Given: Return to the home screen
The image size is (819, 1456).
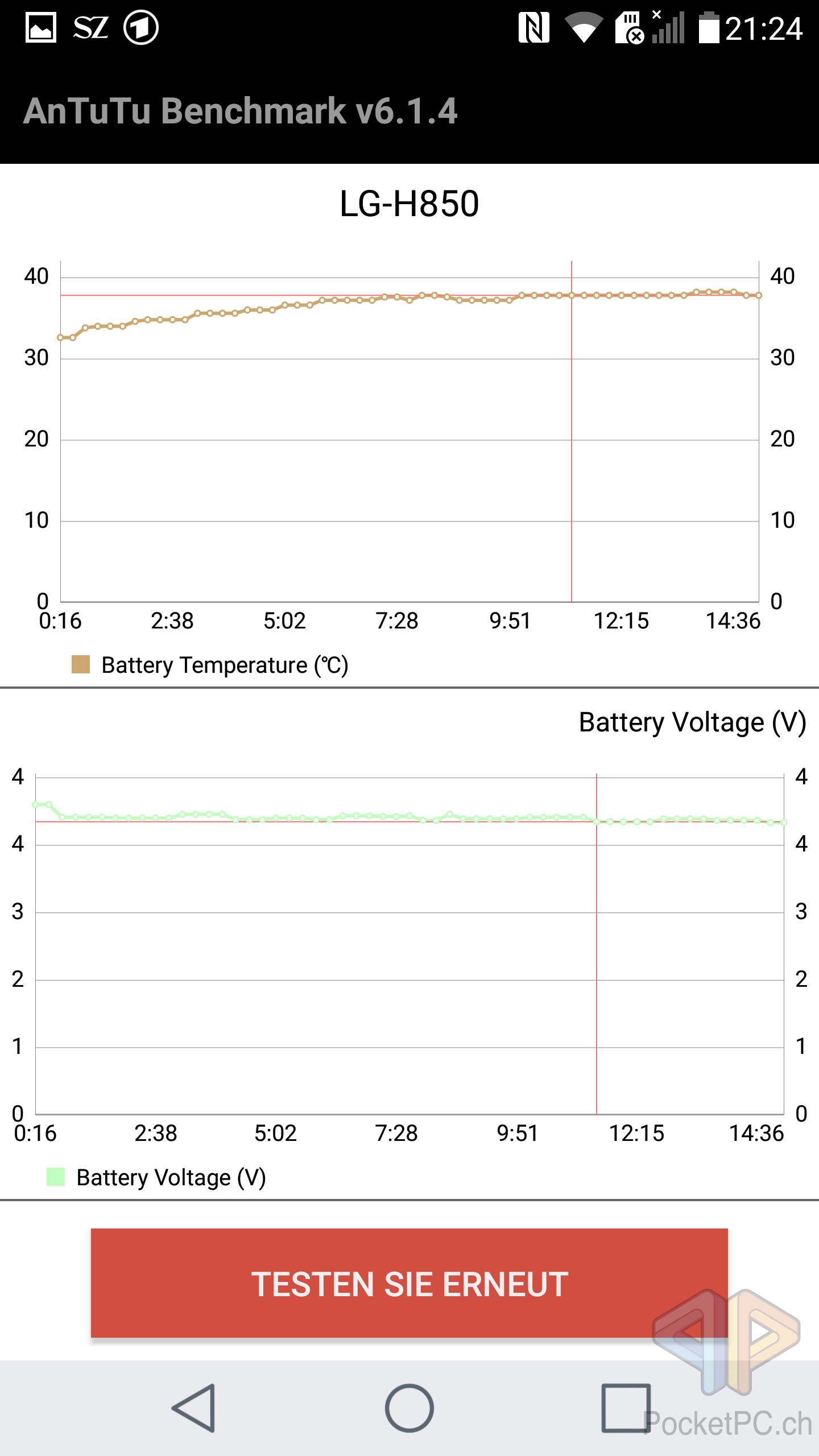Looking at the screenshot, I should point(409,1408).
